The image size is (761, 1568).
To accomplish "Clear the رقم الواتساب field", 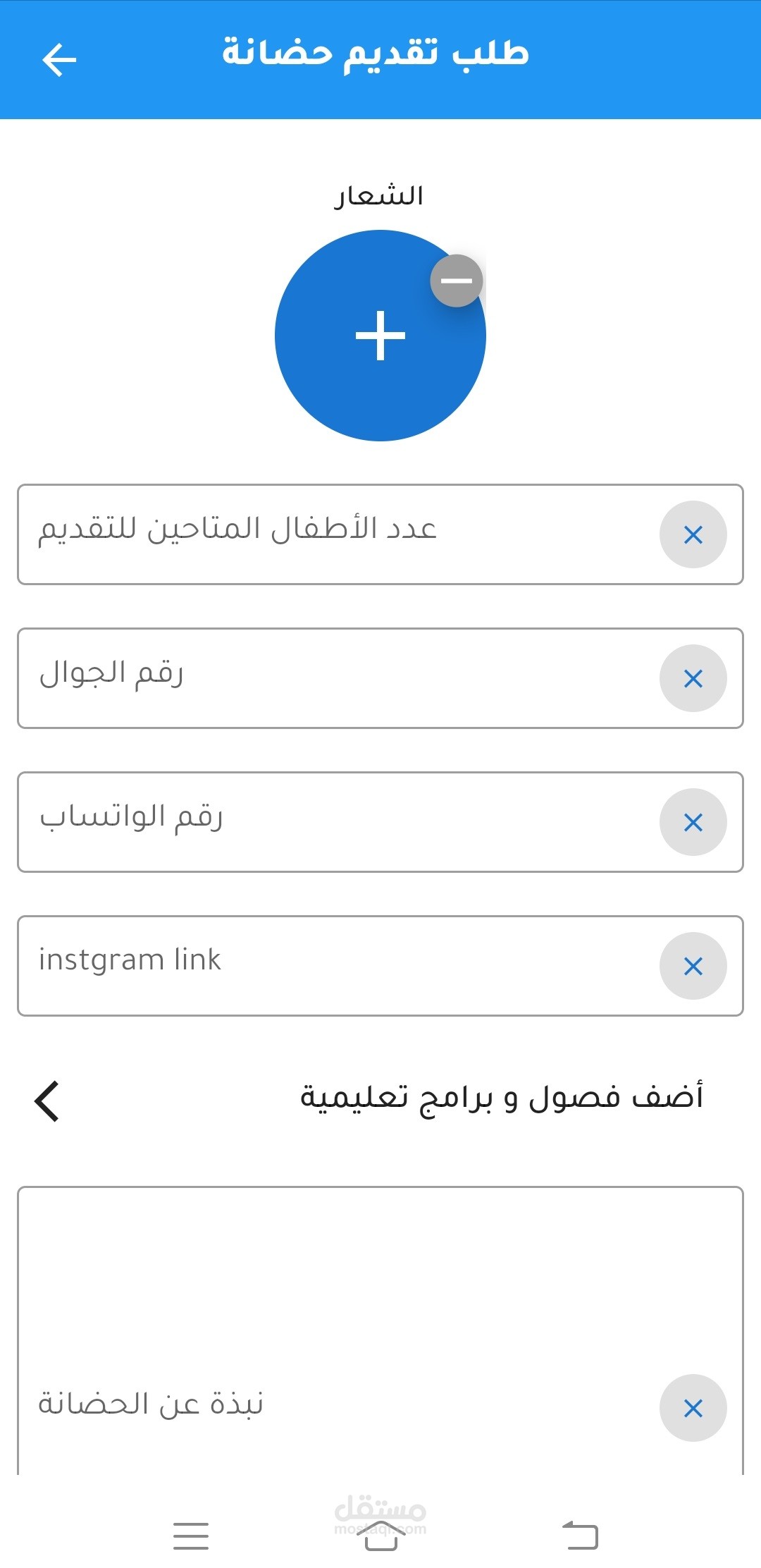I will tap(693, 822).
